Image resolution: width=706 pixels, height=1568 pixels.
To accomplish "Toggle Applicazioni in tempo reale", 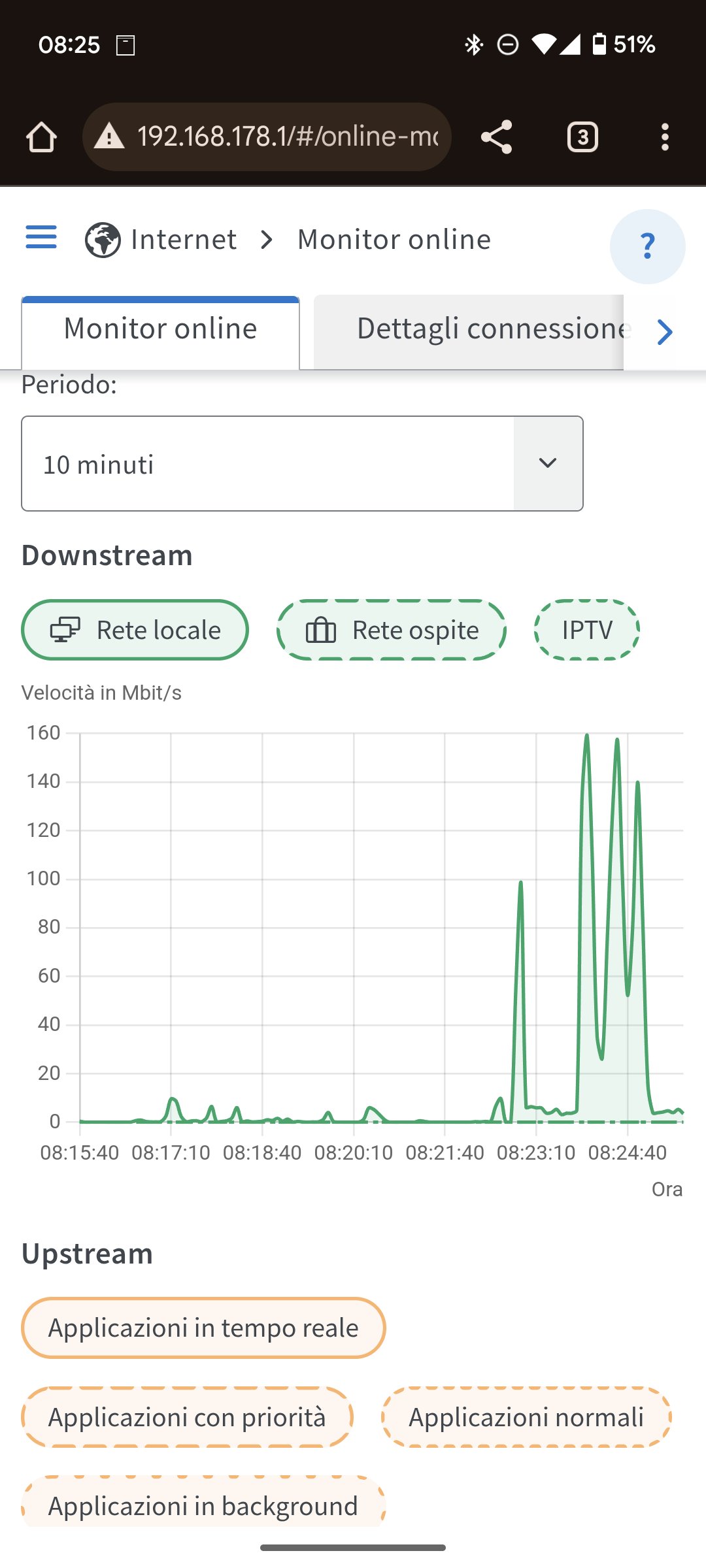I will tap(203, 1328).
